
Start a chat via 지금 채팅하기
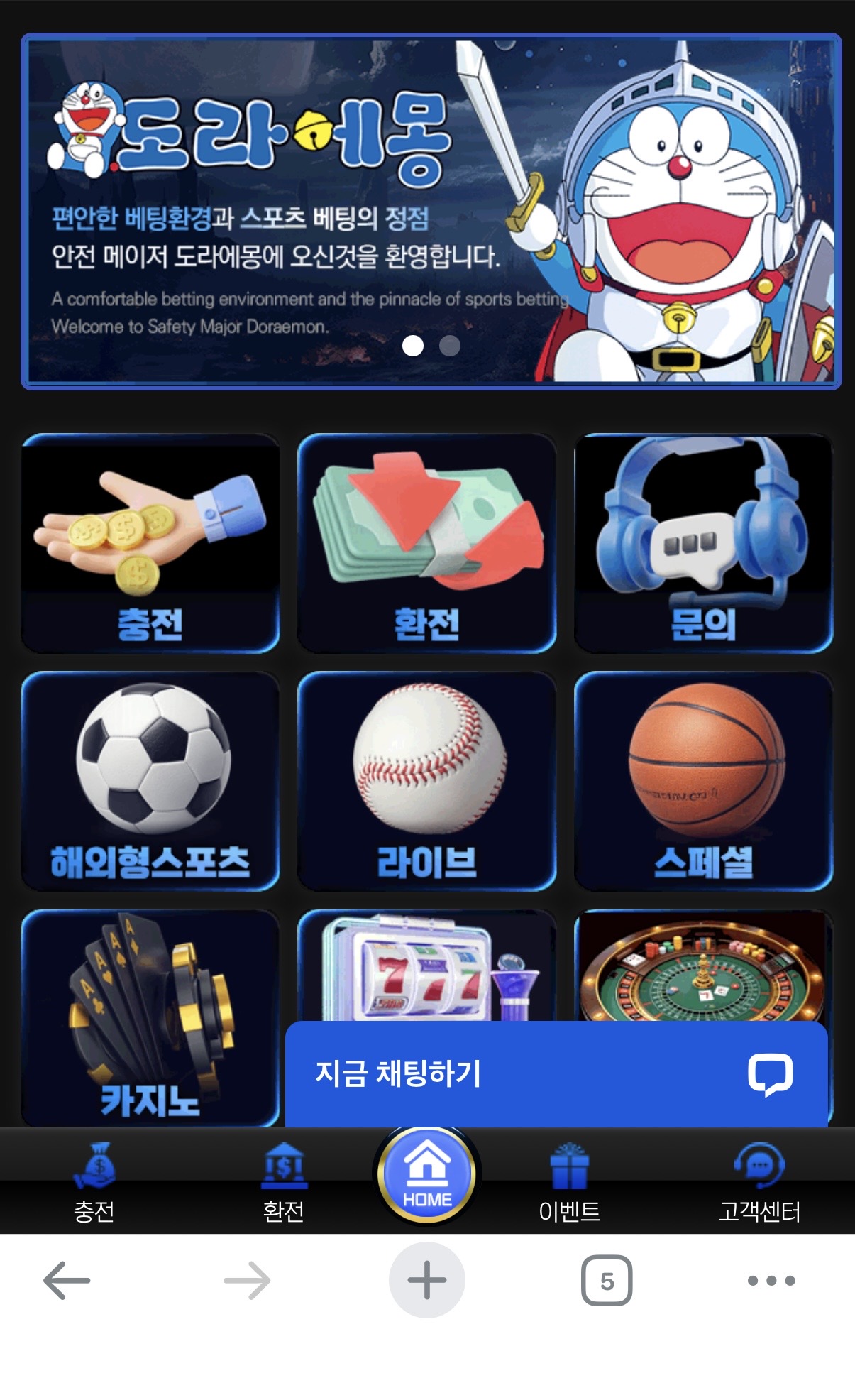click(x=556, y=1073)
